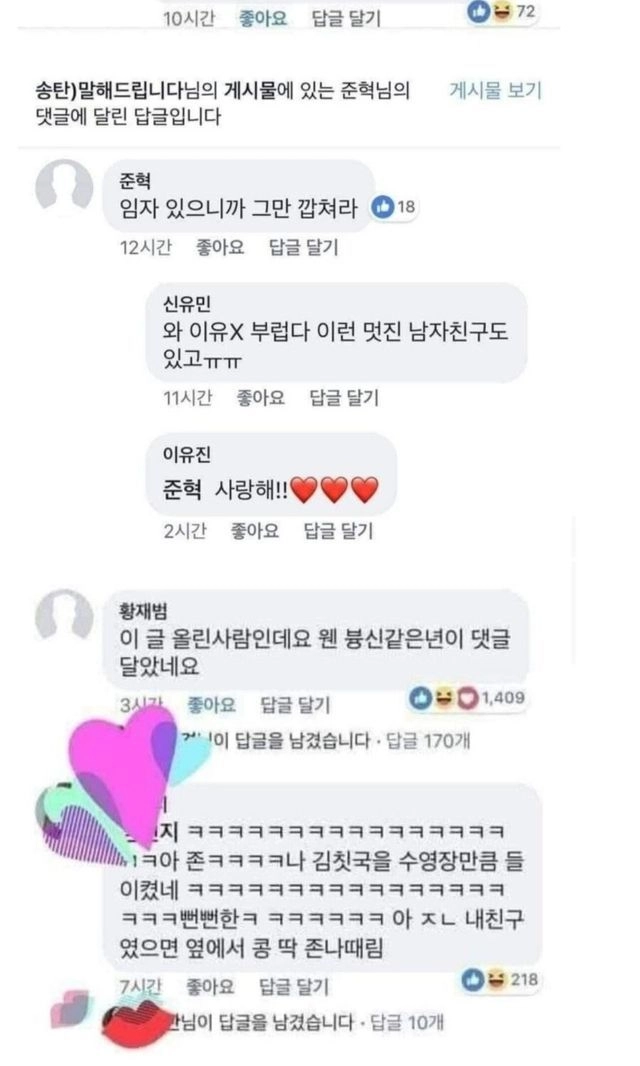Like 이유진's 사랑해 reply
Screen dimensions: 640x1066
(x=254, y=531)
